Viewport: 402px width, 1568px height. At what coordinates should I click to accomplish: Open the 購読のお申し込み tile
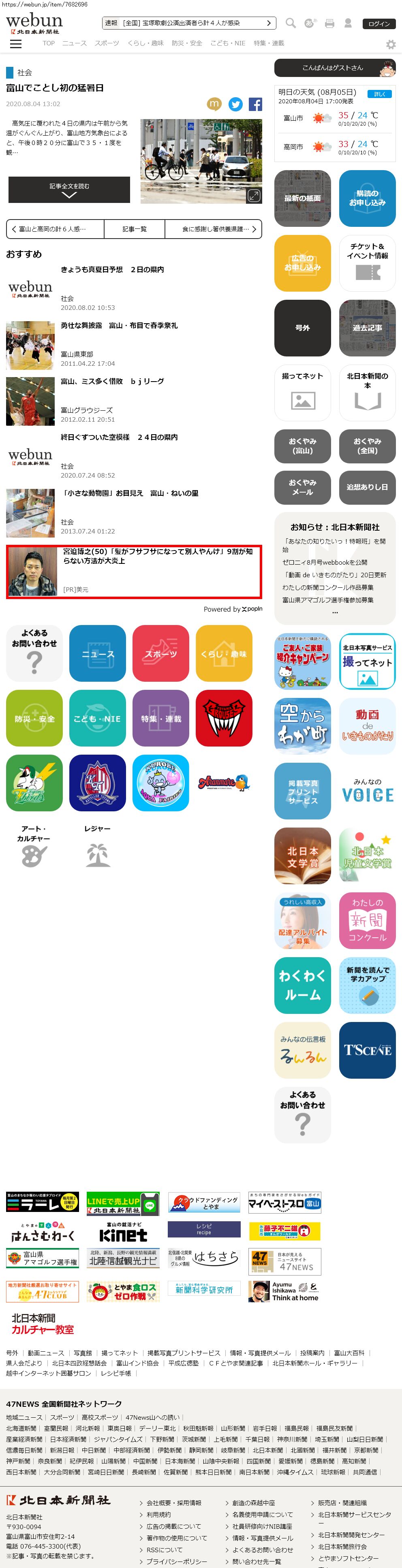[367, 198]
